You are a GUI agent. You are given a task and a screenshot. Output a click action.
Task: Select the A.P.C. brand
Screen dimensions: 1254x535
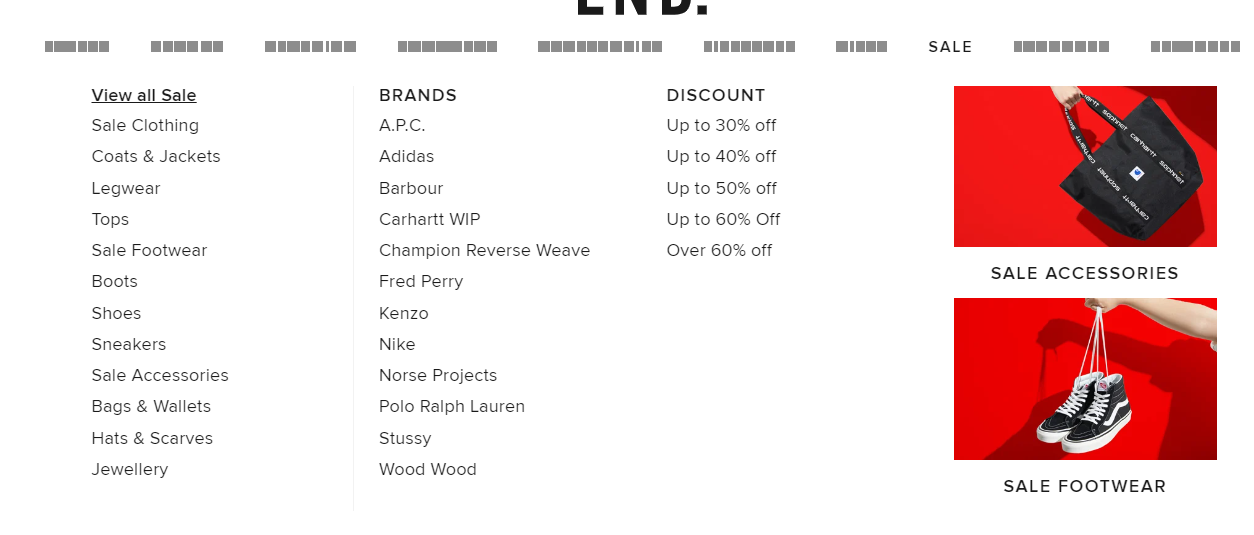tap(402, 125)
